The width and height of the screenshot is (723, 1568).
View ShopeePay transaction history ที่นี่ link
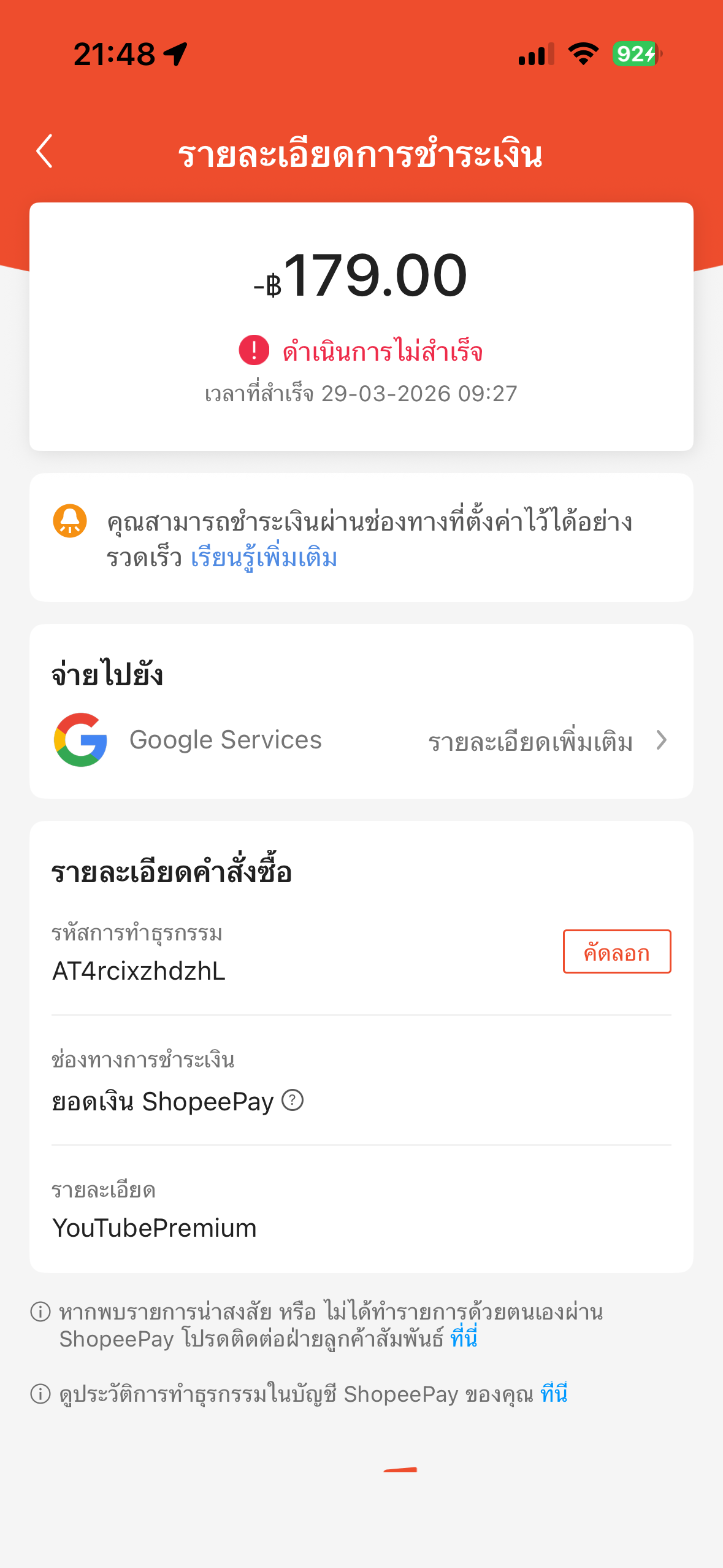[x=553, y=1394]
